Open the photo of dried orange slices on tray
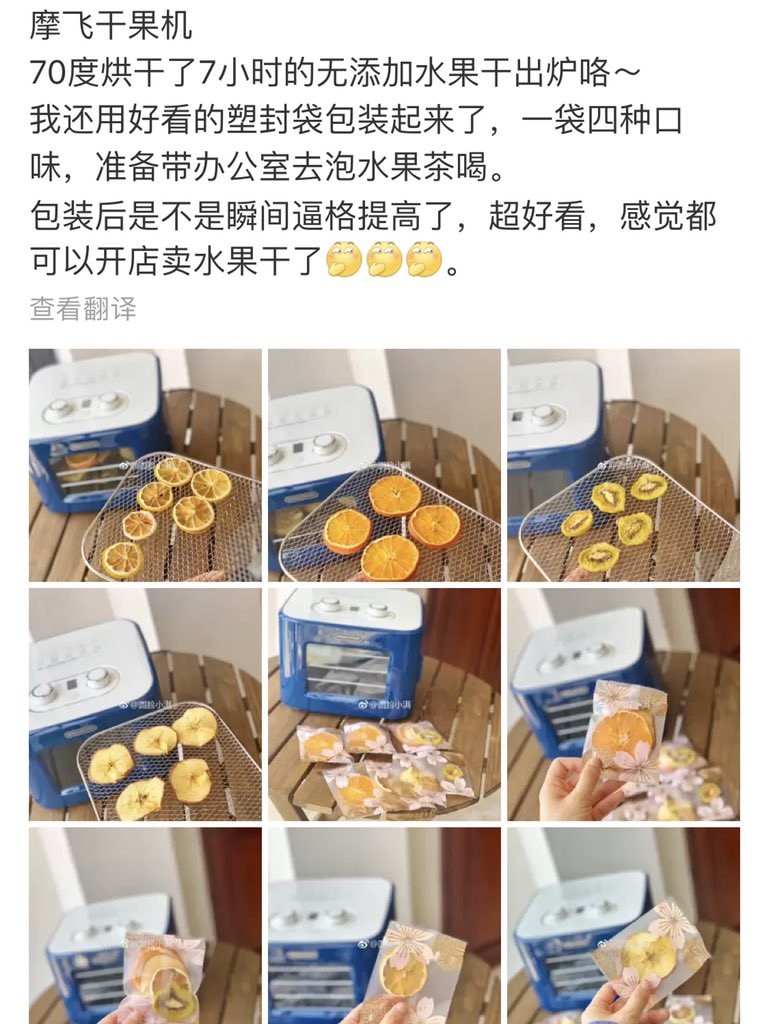This screenshot has height=1024, width=768. coord(384,464)
